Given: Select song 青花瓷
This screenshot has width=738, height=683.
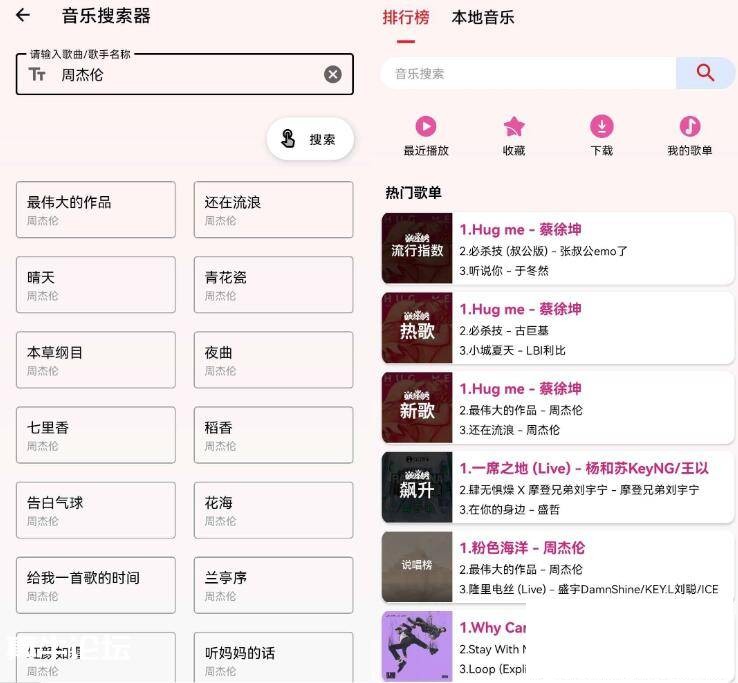Looking at the screenshot, I should pyautogui.click(x=273, y=285).
